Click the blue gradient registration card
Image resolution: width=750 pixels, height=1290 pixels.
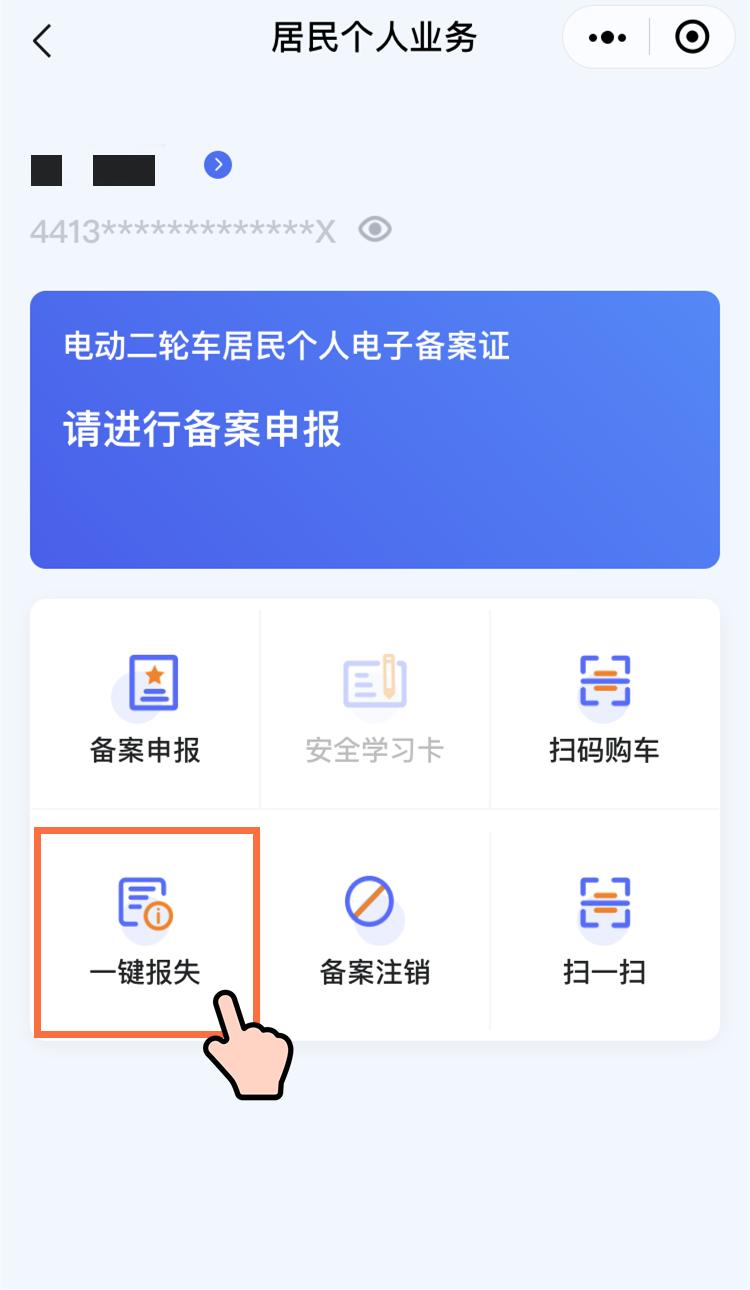pos(374,430)
